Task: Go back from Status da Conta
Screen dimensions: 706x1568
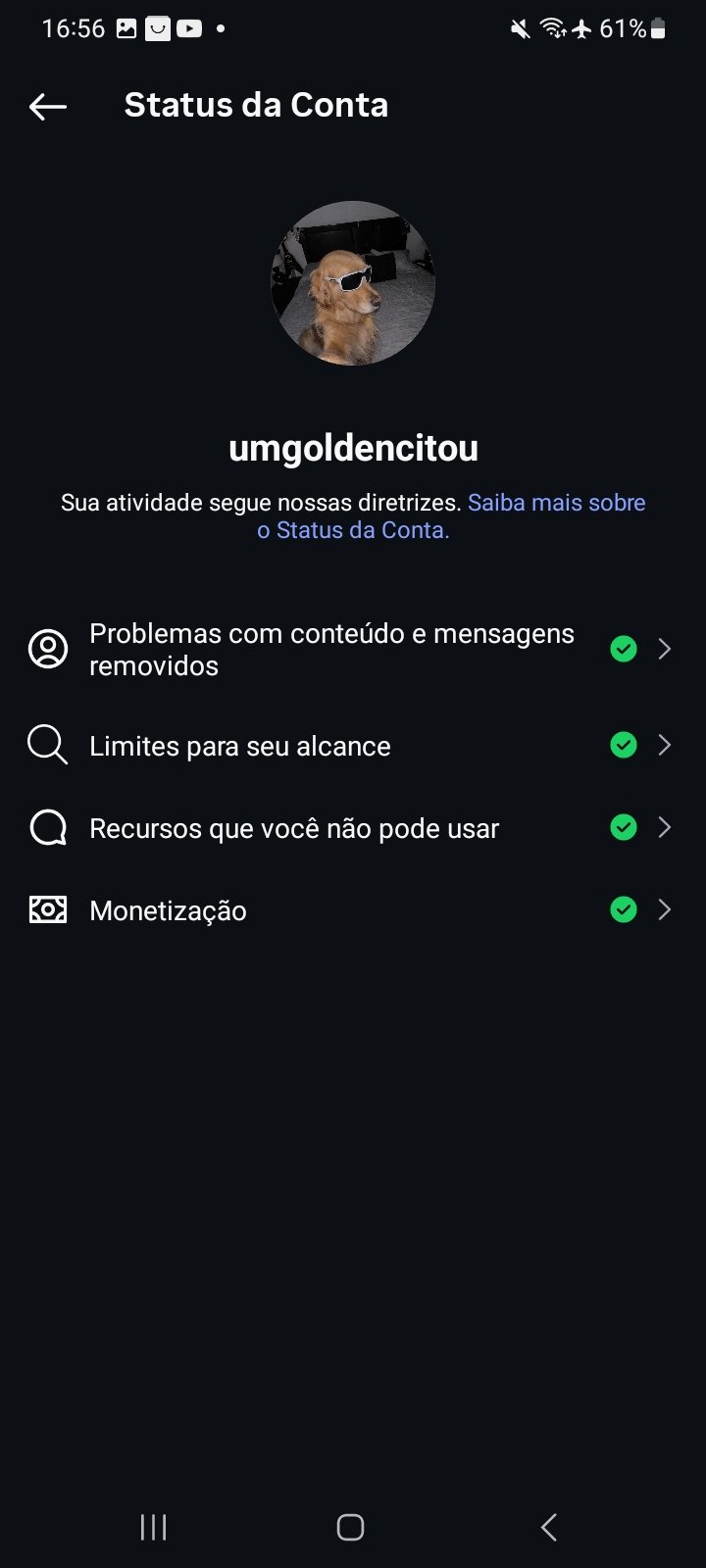Action: (48, 106)
